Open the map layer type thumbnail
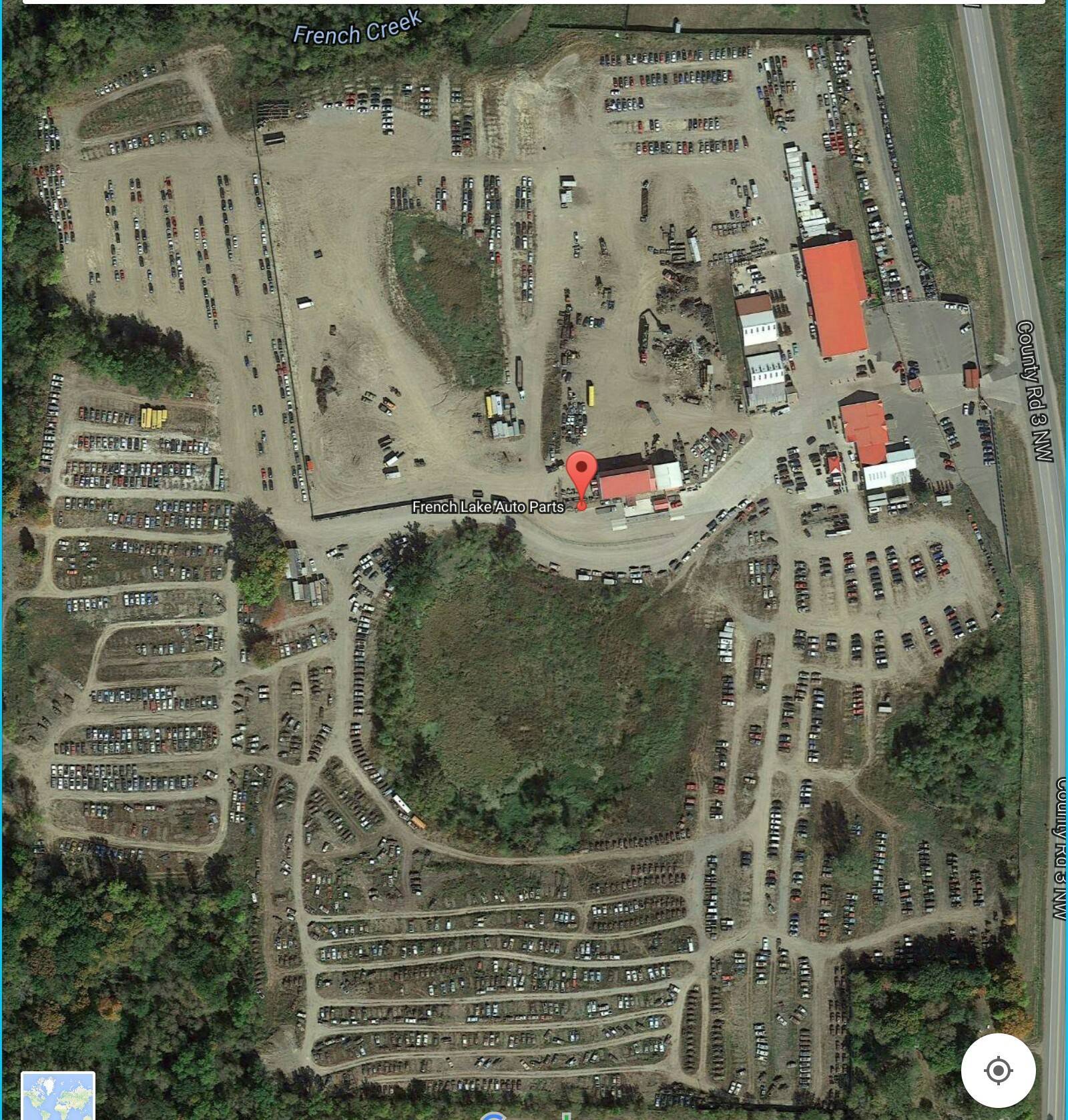This screenshot has width=1068, height=1120. (58, 1097)
